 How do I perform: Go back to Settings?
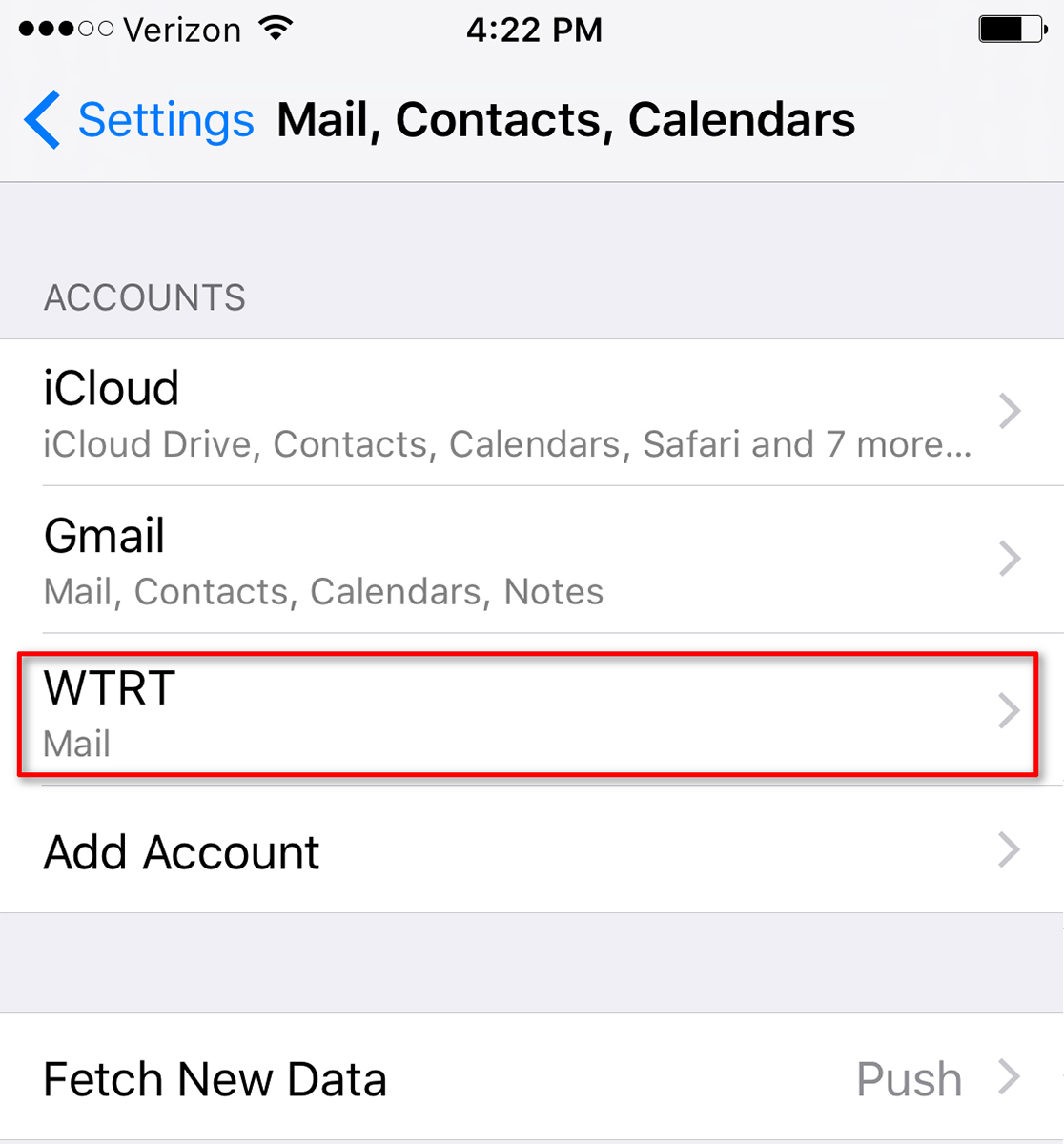pos(139,120)
